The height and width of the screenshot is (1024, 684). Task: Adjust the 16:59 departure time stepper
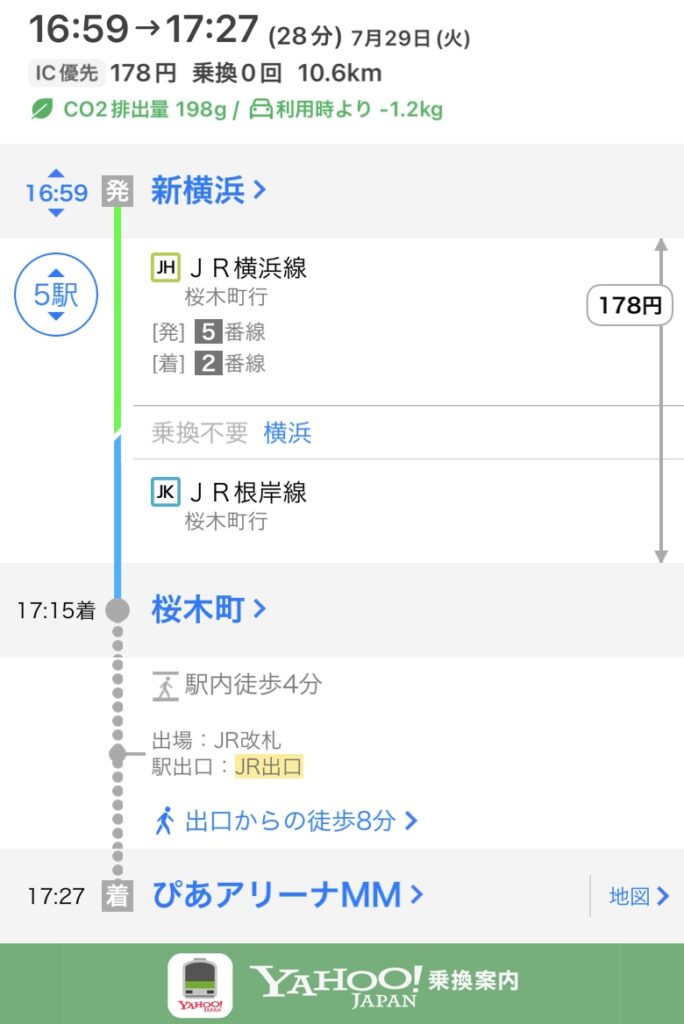pos(56,192)
